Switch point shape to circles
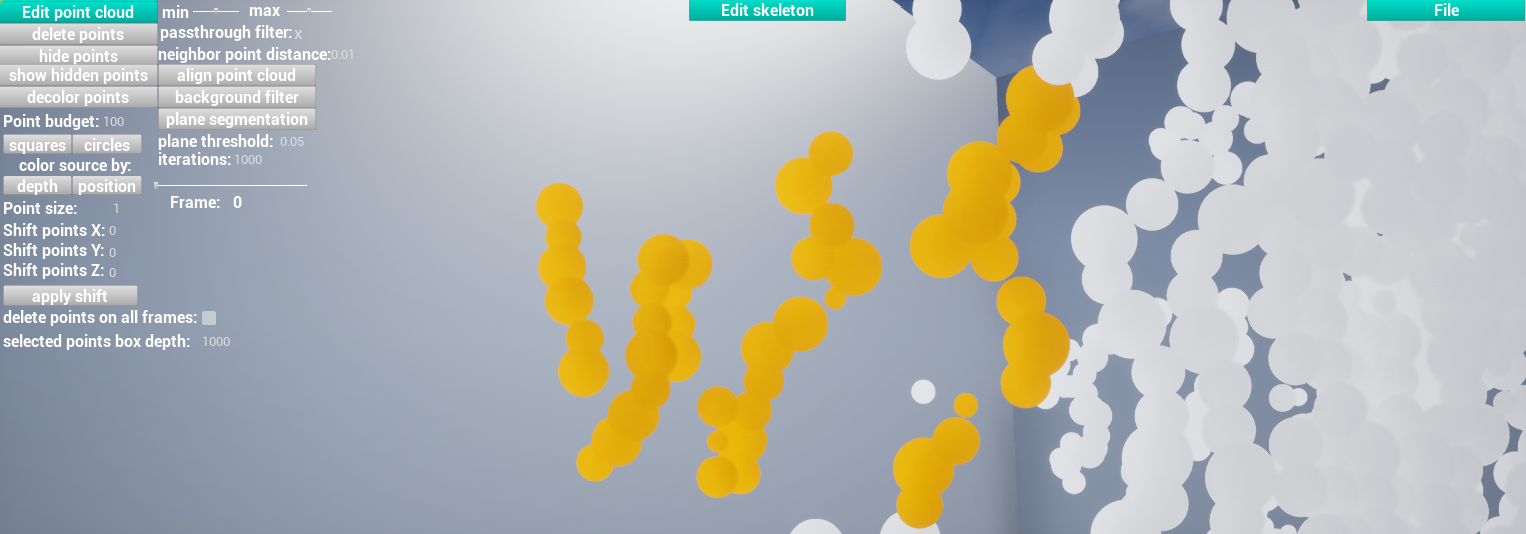The image size is (1526, 534). click(x=107, y=145)
